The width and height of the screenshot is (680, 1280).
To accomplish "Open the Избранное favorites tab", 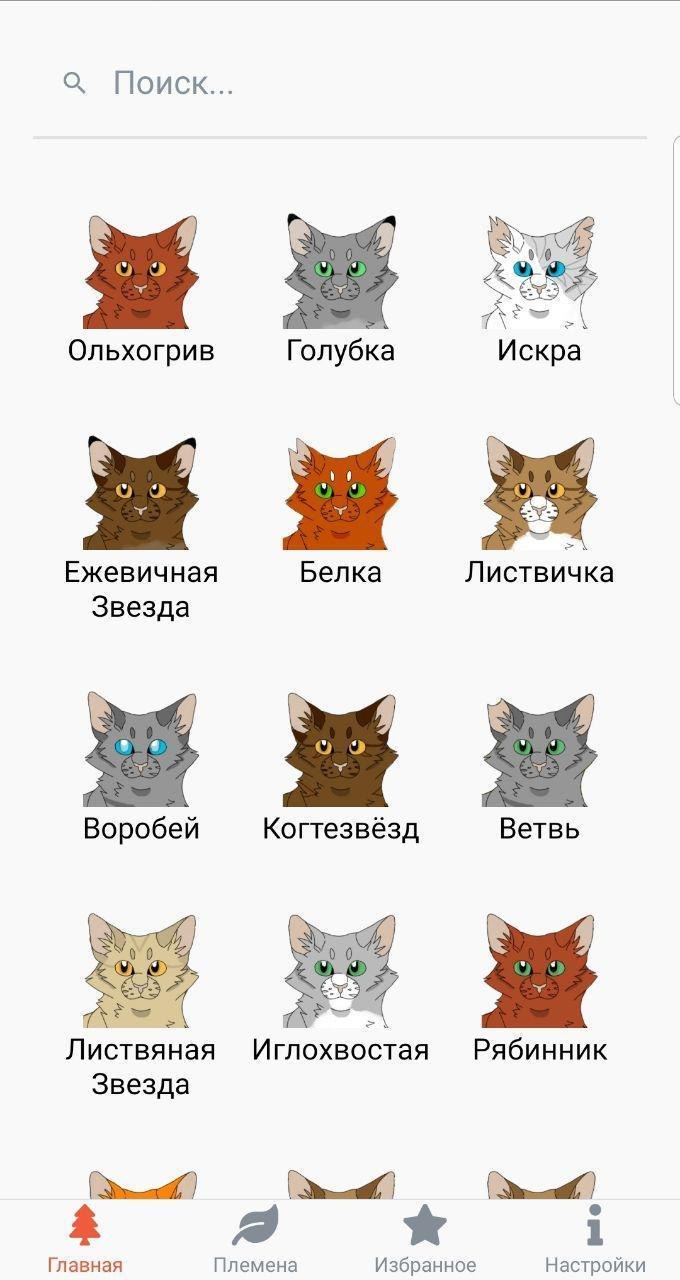I will (425, 1240).
